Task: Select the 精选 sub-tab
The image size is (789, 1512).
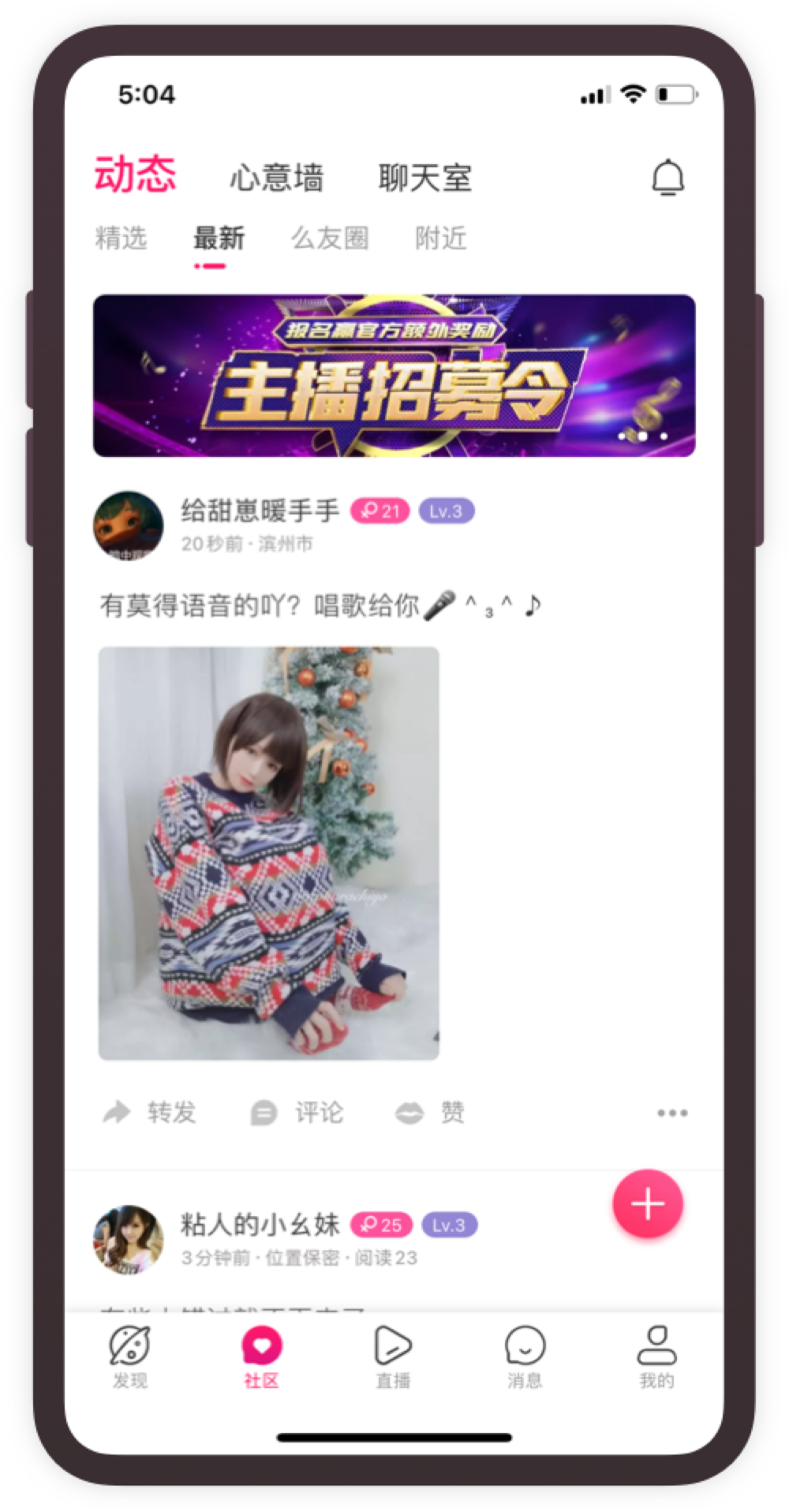Action: click(121, 238)
